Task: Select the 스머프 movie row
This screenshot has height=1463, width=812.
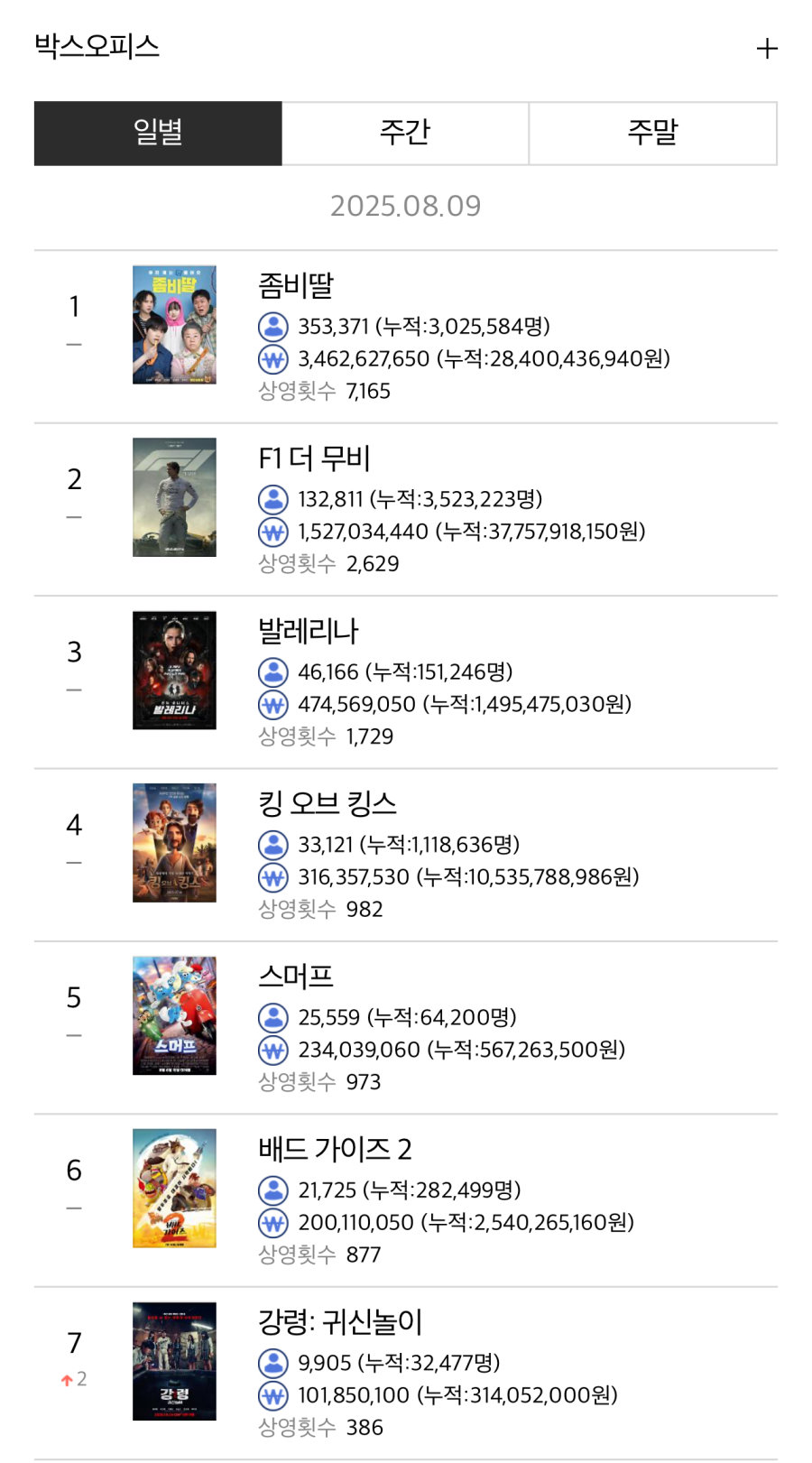Action: [x=406, y=1028]
